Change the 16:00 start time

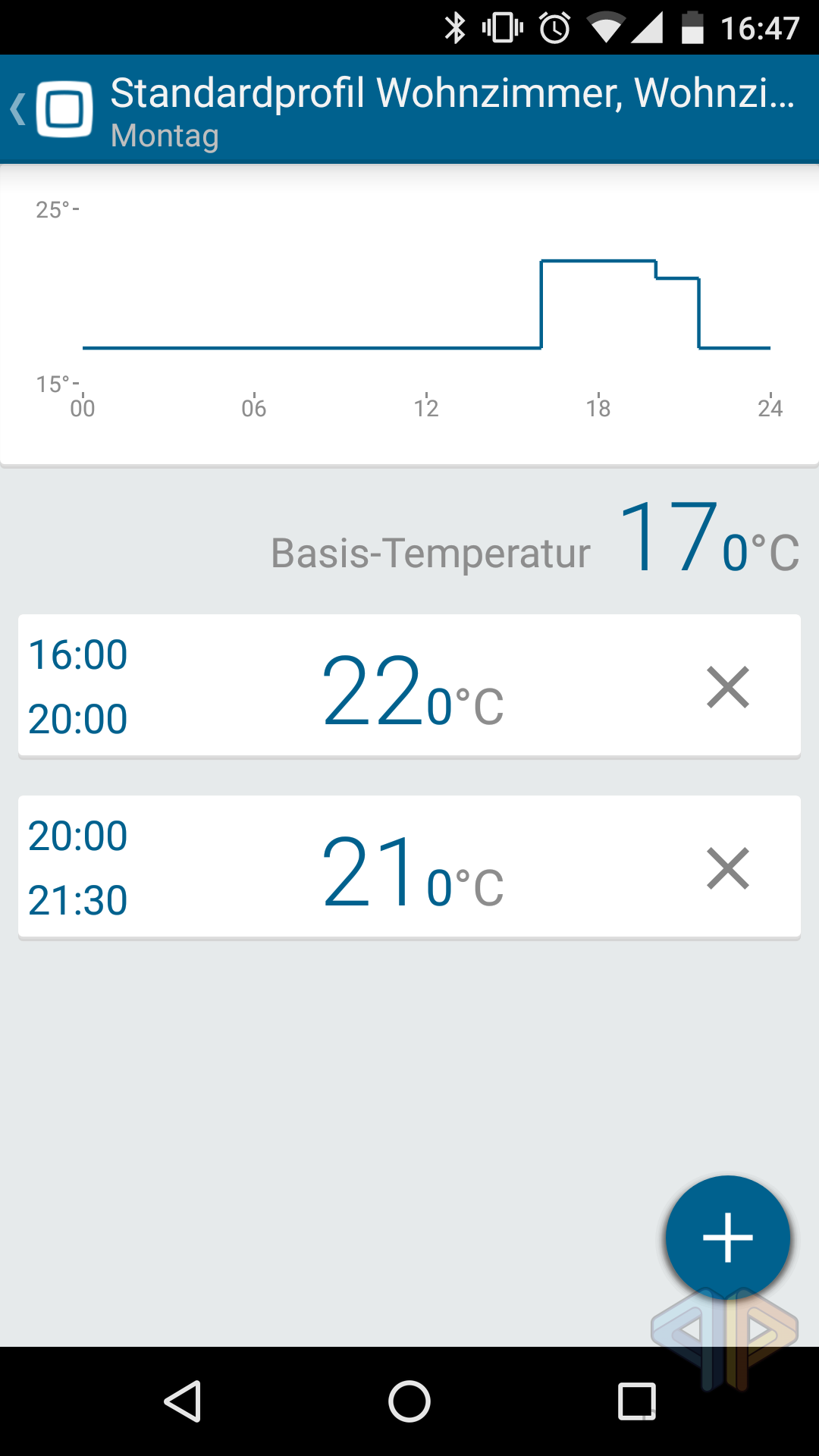pos(77,654)
